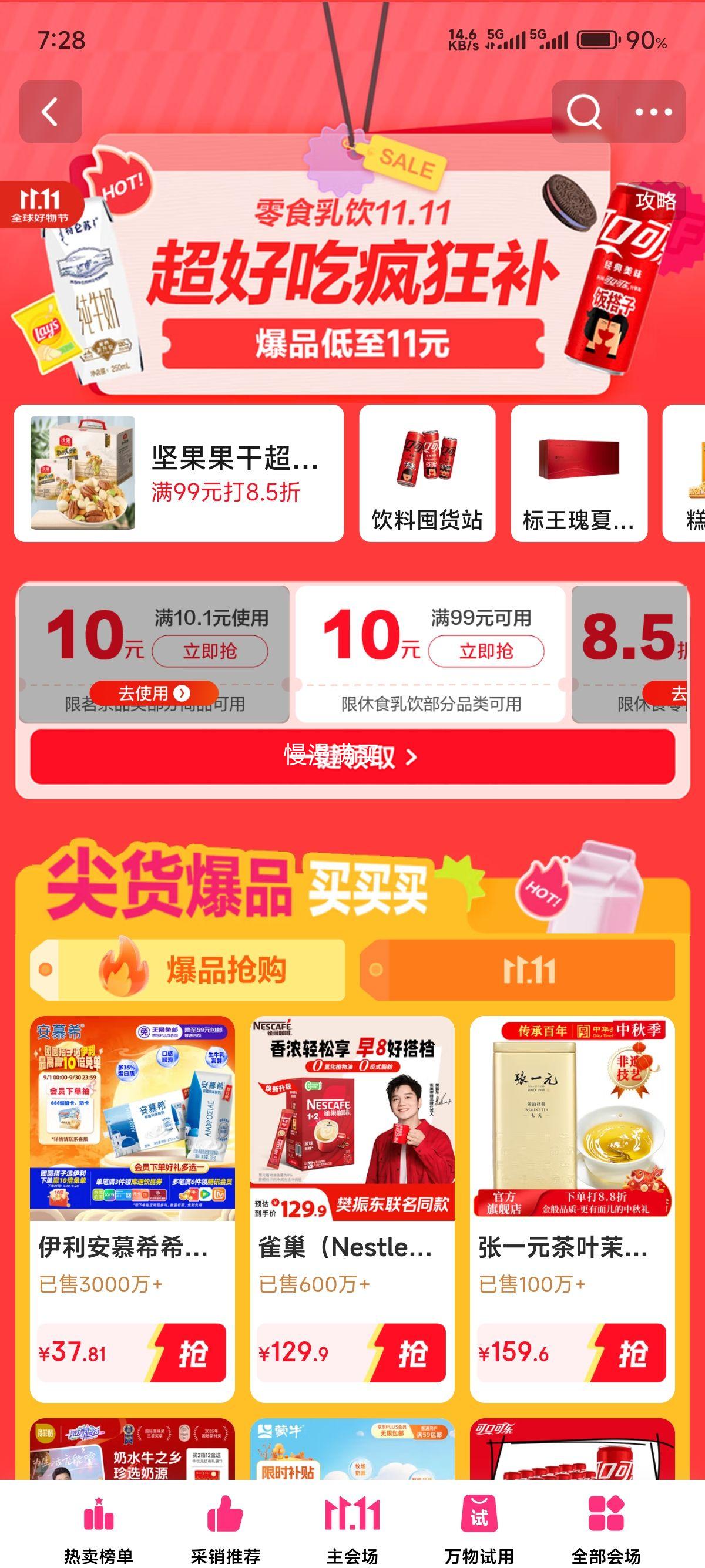Open the 采销推荐 tab

(x=225, y=1528)
